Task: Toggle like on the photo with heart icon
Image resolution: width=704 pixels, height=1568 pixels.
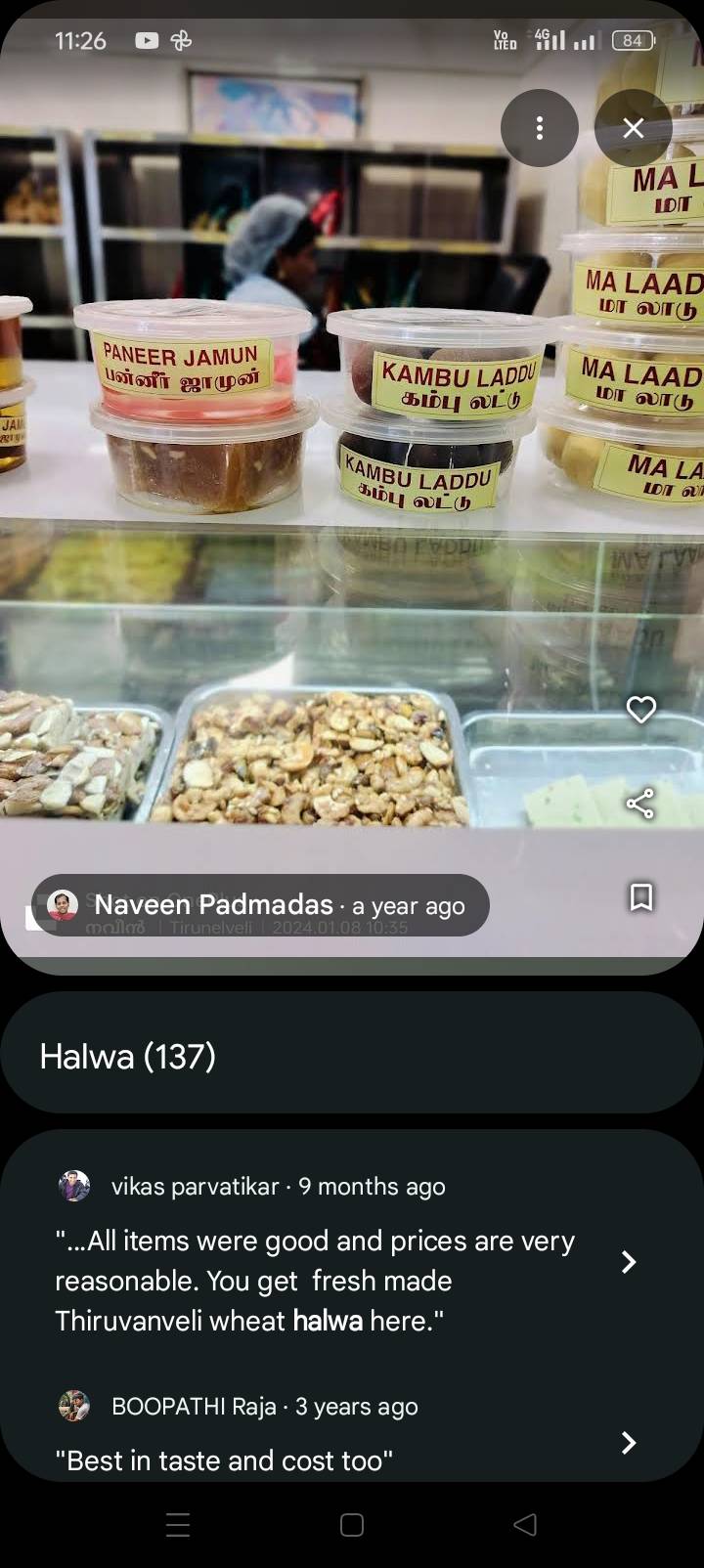Action: [641, 710]
